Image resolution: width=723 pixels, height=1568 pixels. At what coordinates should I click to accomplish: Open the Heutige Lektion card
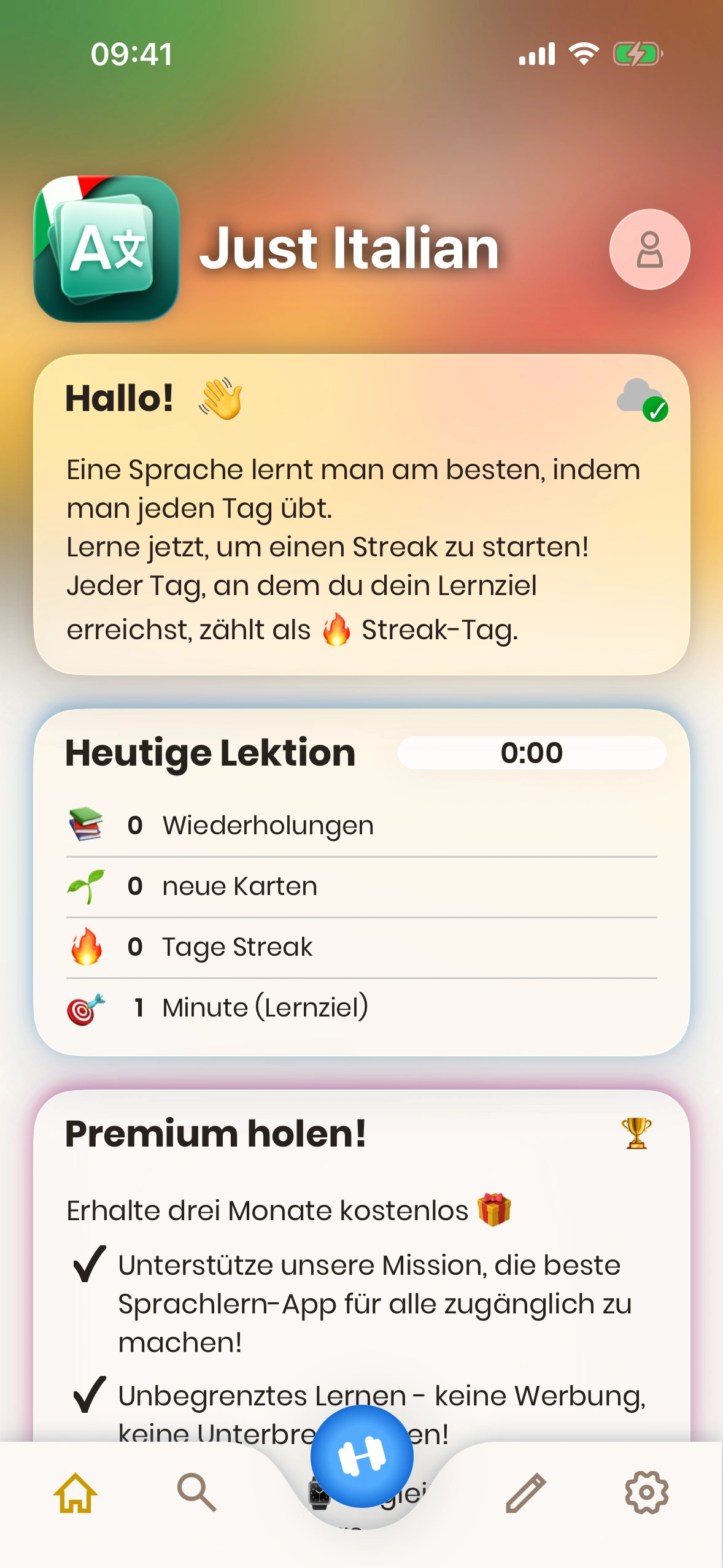(x=361, y=882)
